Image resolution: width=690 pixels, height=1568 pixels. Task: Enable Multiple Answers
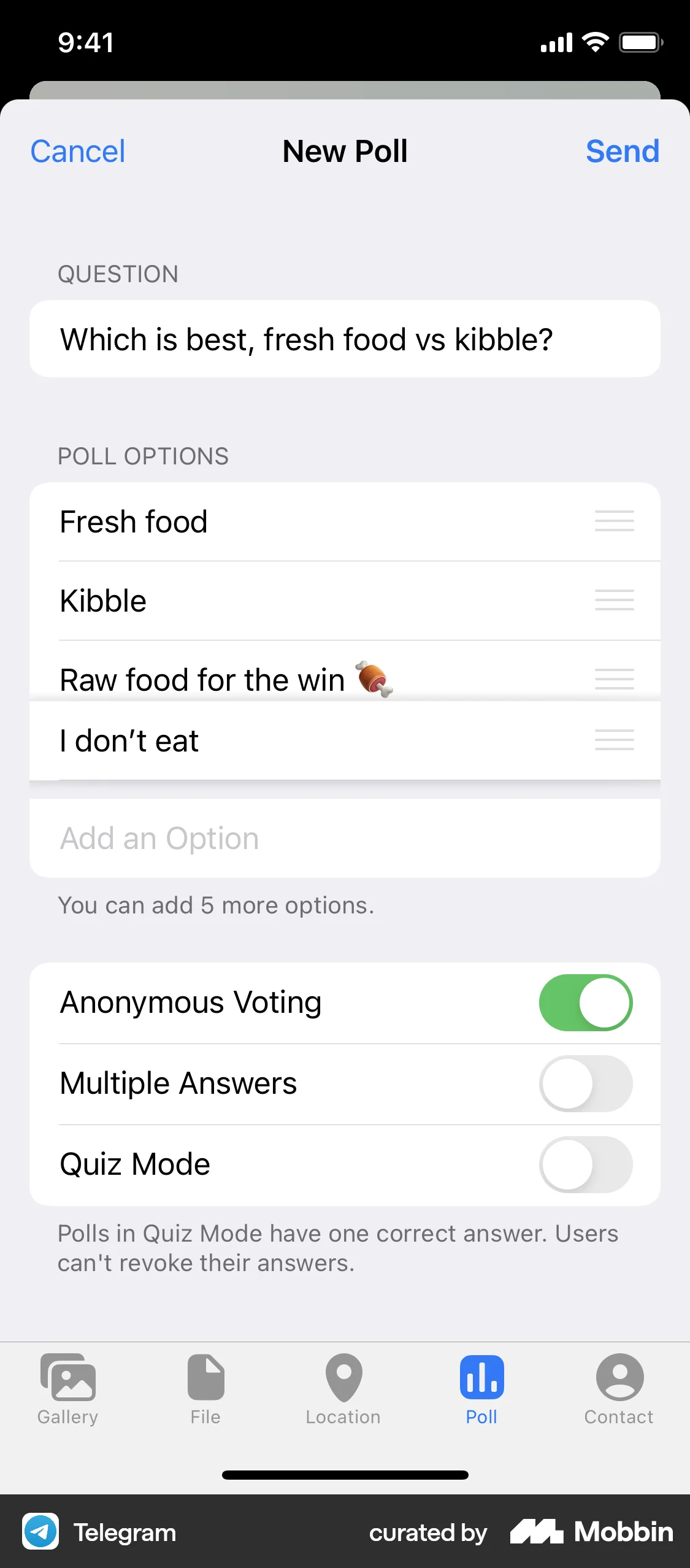click(585, 1083)
